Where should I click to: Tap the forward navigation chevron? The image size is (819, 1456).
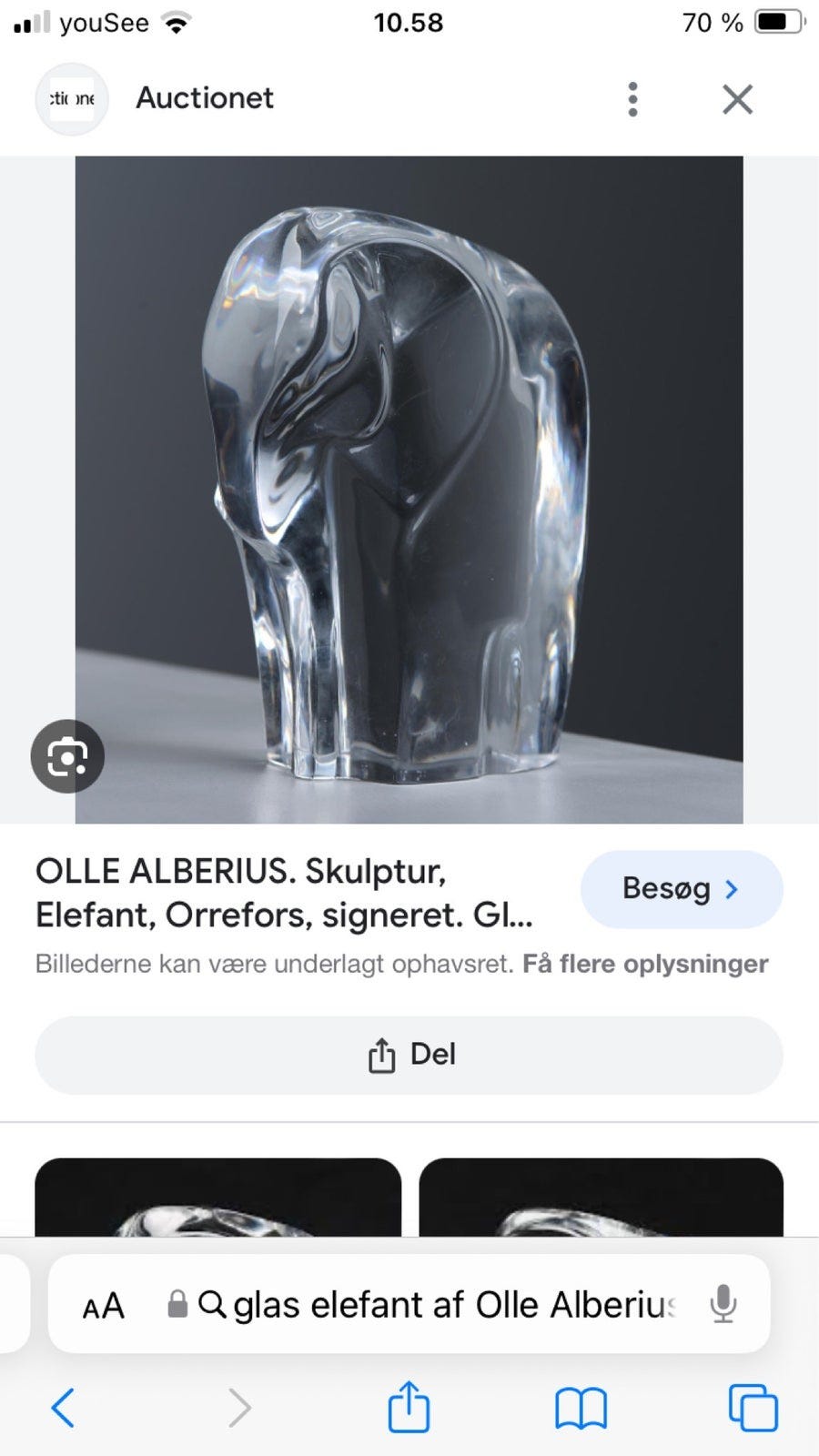[238, 1407]
